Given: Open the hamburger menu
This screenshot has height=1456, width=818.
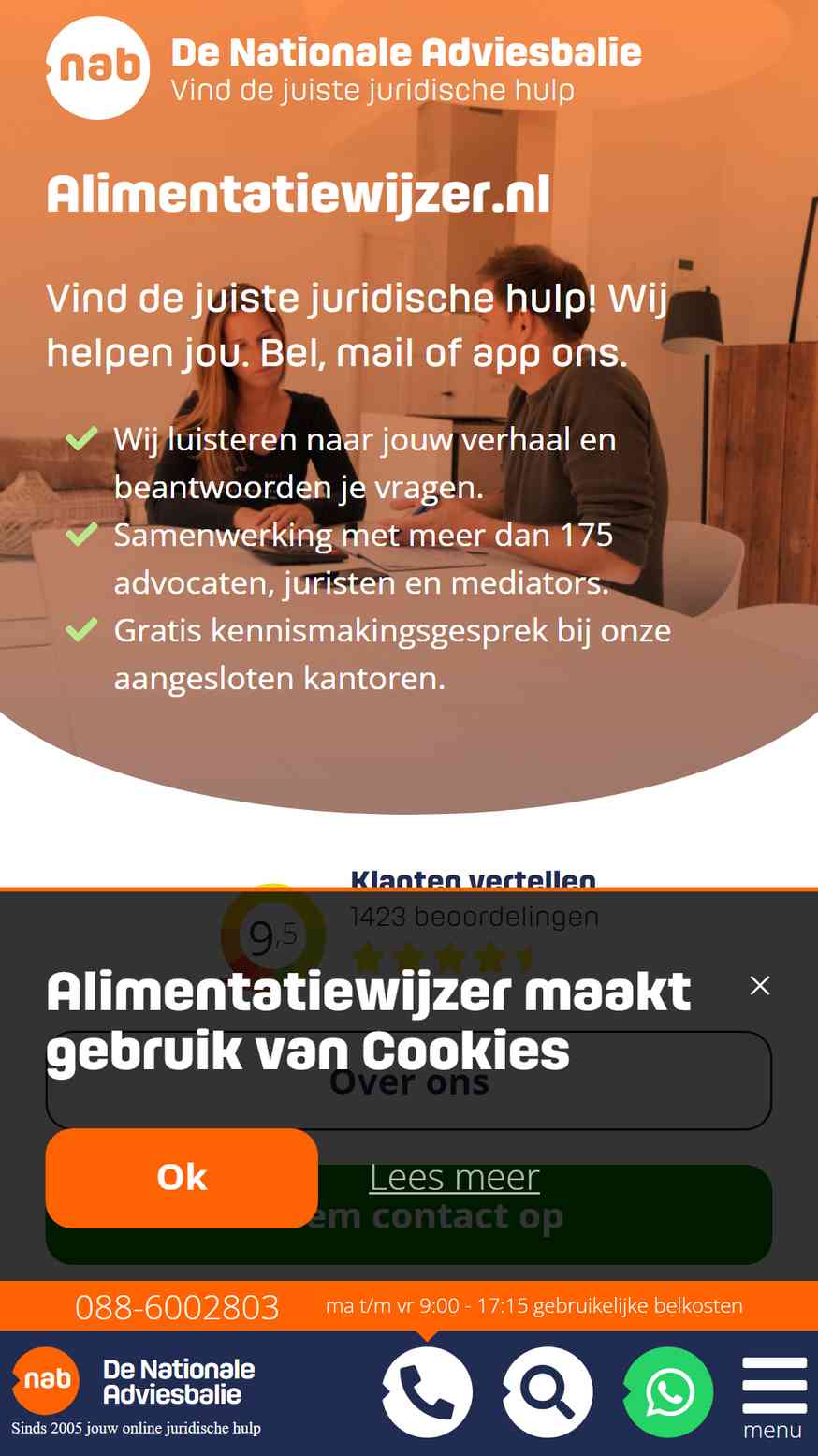Looking at the screenshot, I should pos(773,1396).
